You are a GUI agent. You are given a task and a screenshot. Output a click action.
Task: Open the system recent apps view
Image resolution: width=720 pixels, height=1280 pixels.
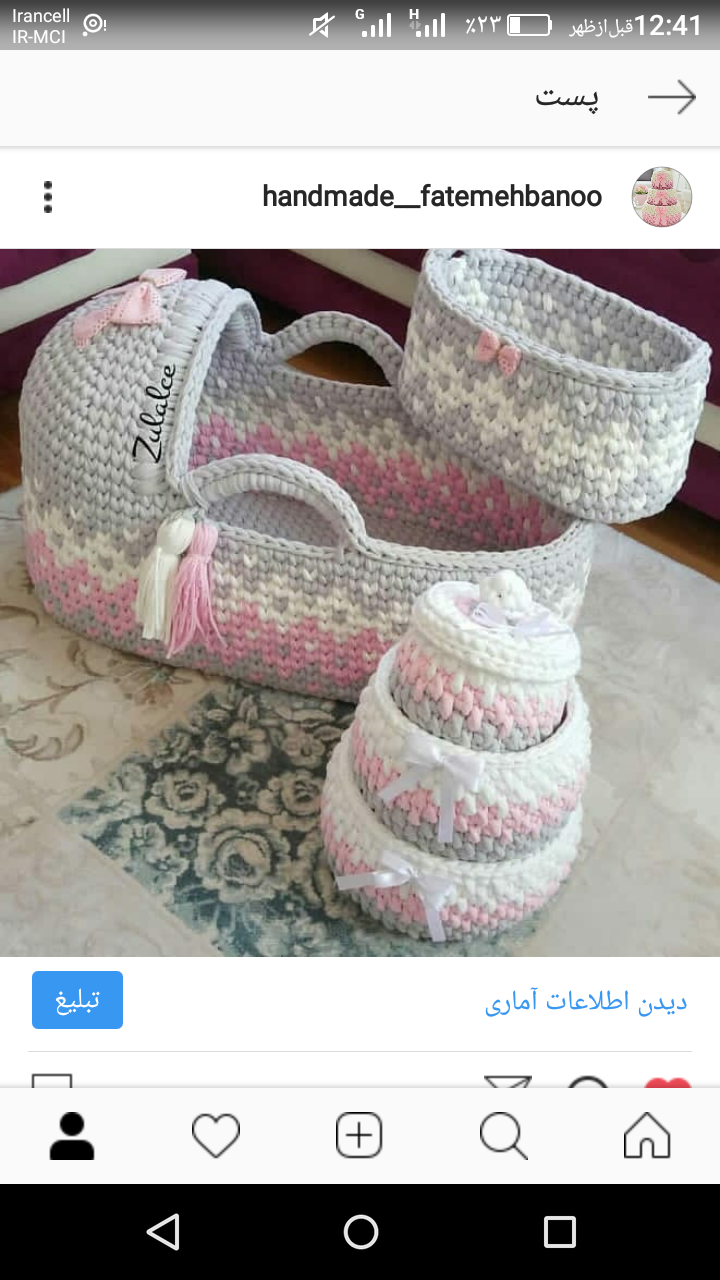click(559, 1232)
